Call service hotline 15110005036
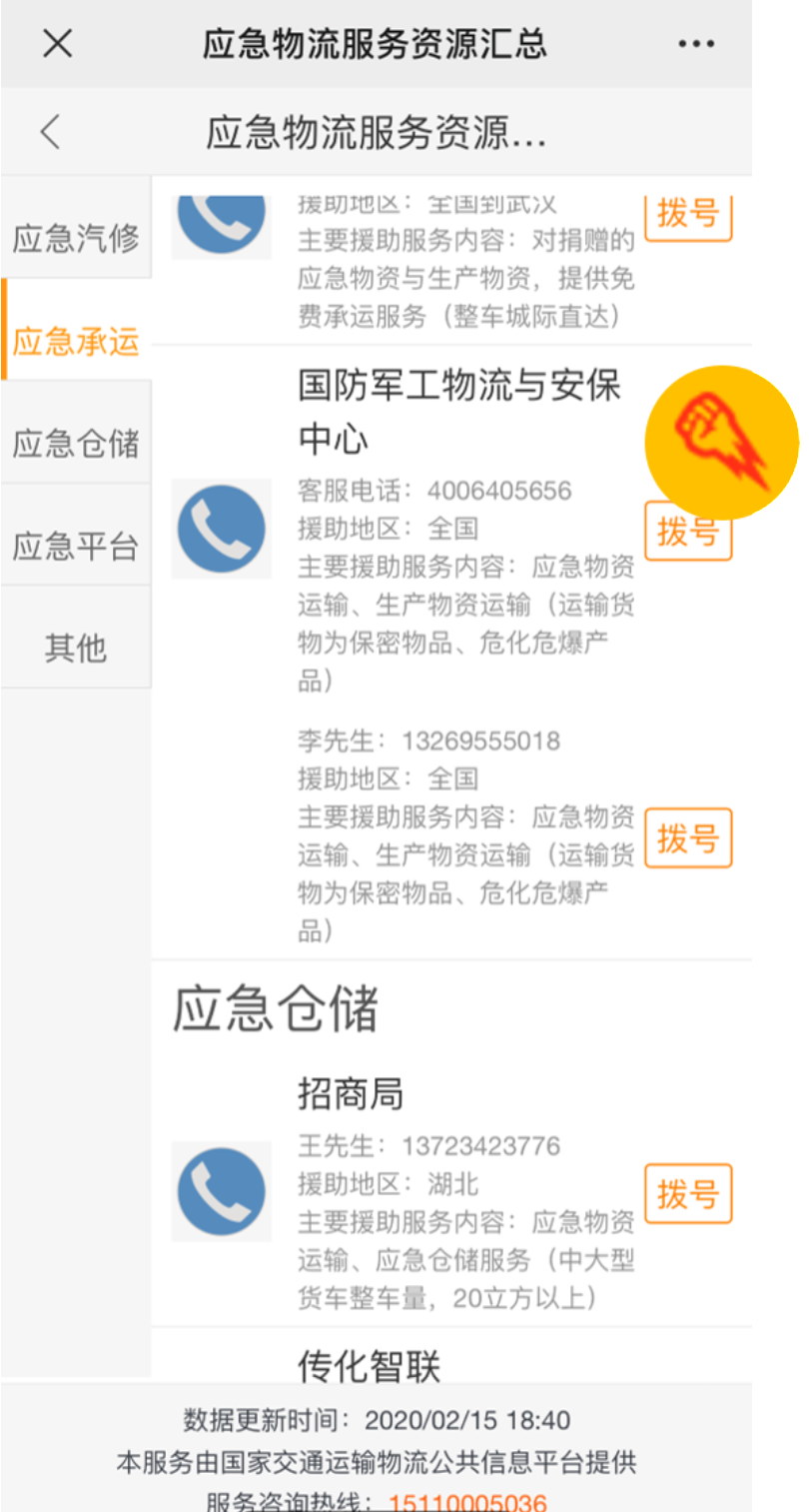809x1512 pixels. (467, 1502)
